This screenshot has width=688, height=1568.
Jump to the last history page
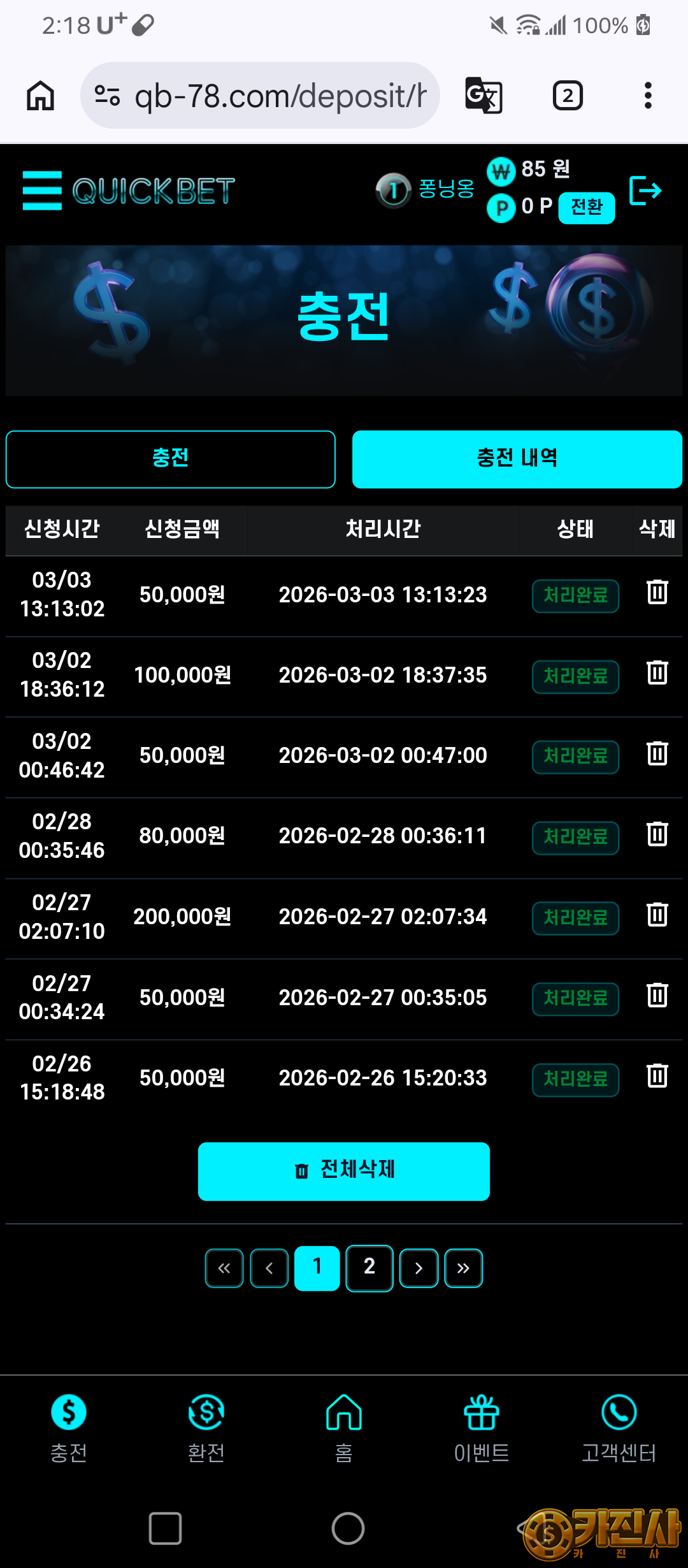pyautogui.click(x=463, y=1268)
